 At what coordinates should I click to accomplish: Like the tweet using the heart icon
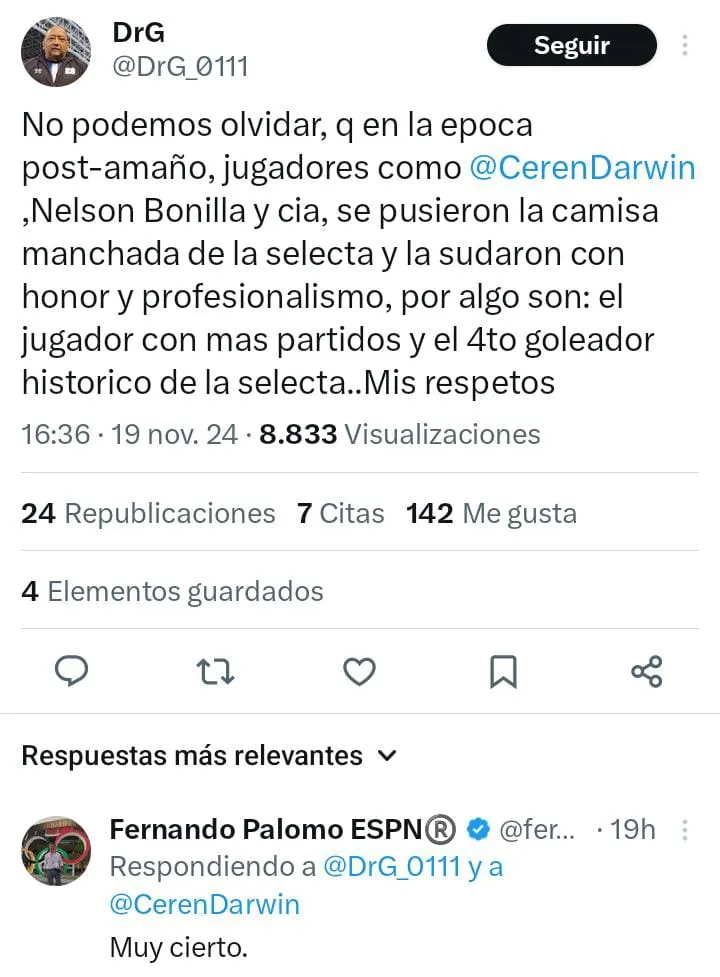click(x=359, y=672)
